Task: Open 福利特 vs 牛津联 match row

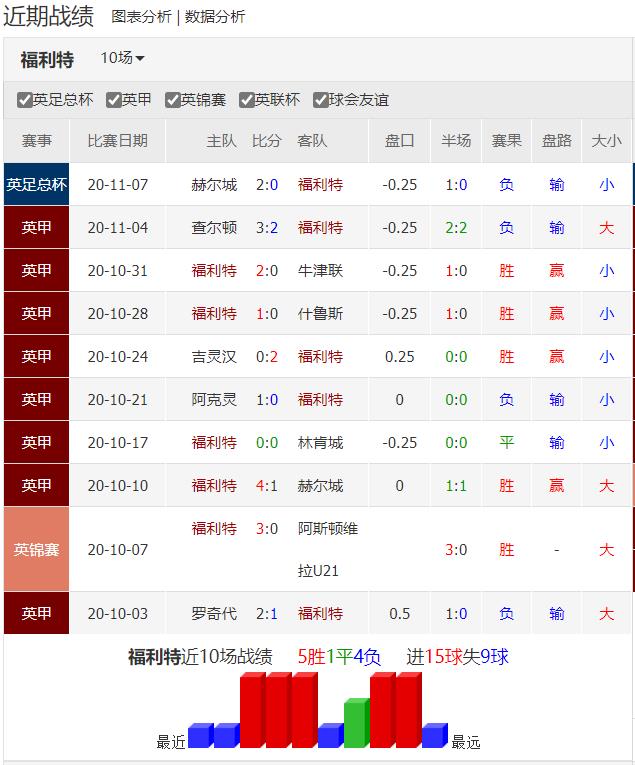Action: (x=267, y=271)
